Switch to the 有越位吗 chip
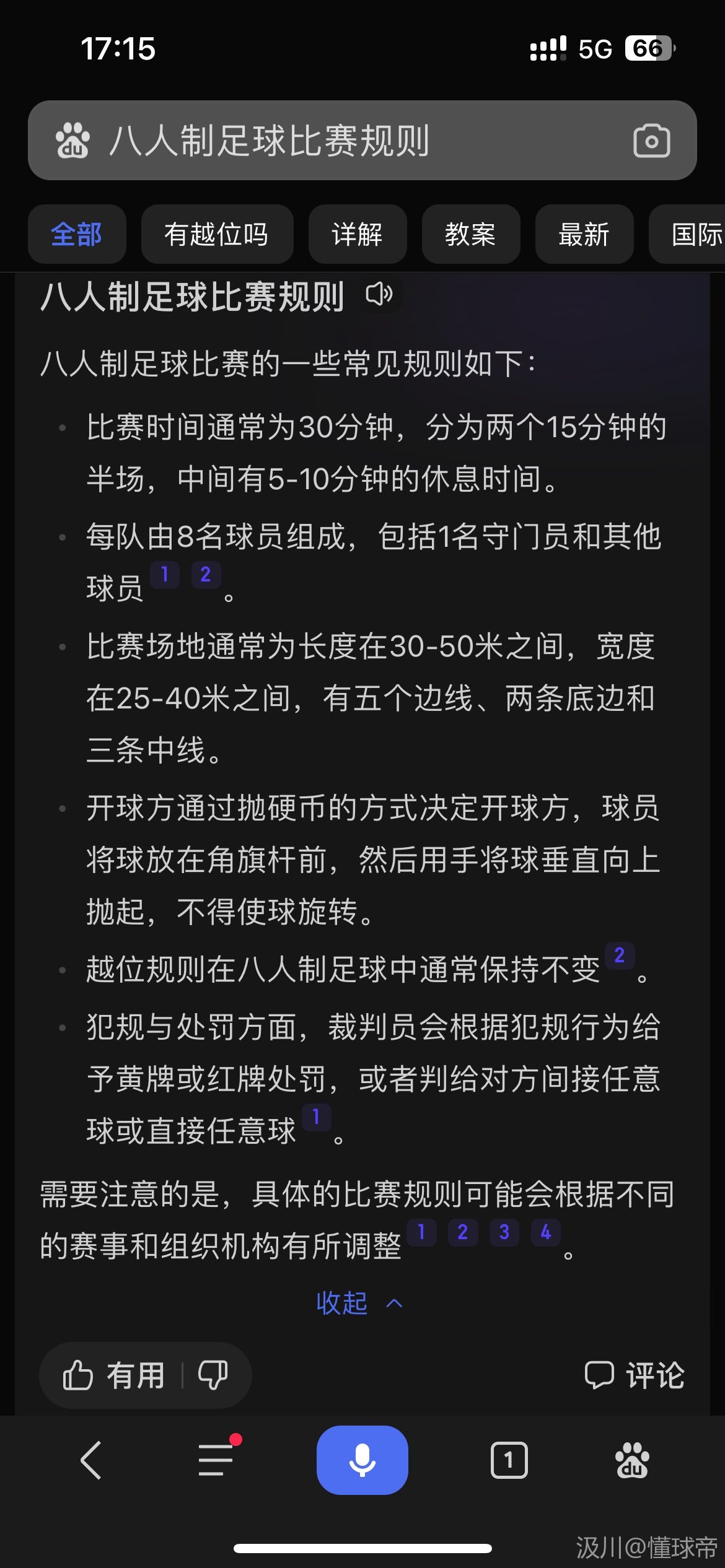The height and width of the screenshot is (1568, 725). [216, 235]
